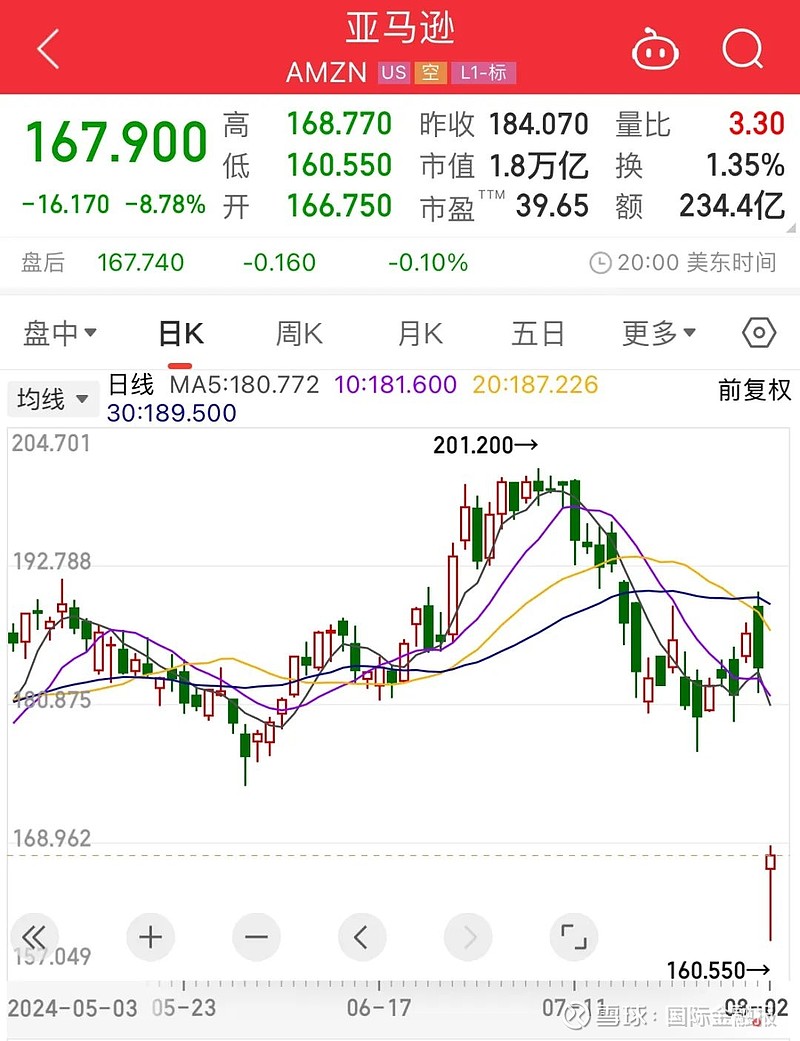Zoom in the chart with plus
Image resolution: width=800 pixels, height=1041 pixels.
pyautogui.click(x=150, y=937)
